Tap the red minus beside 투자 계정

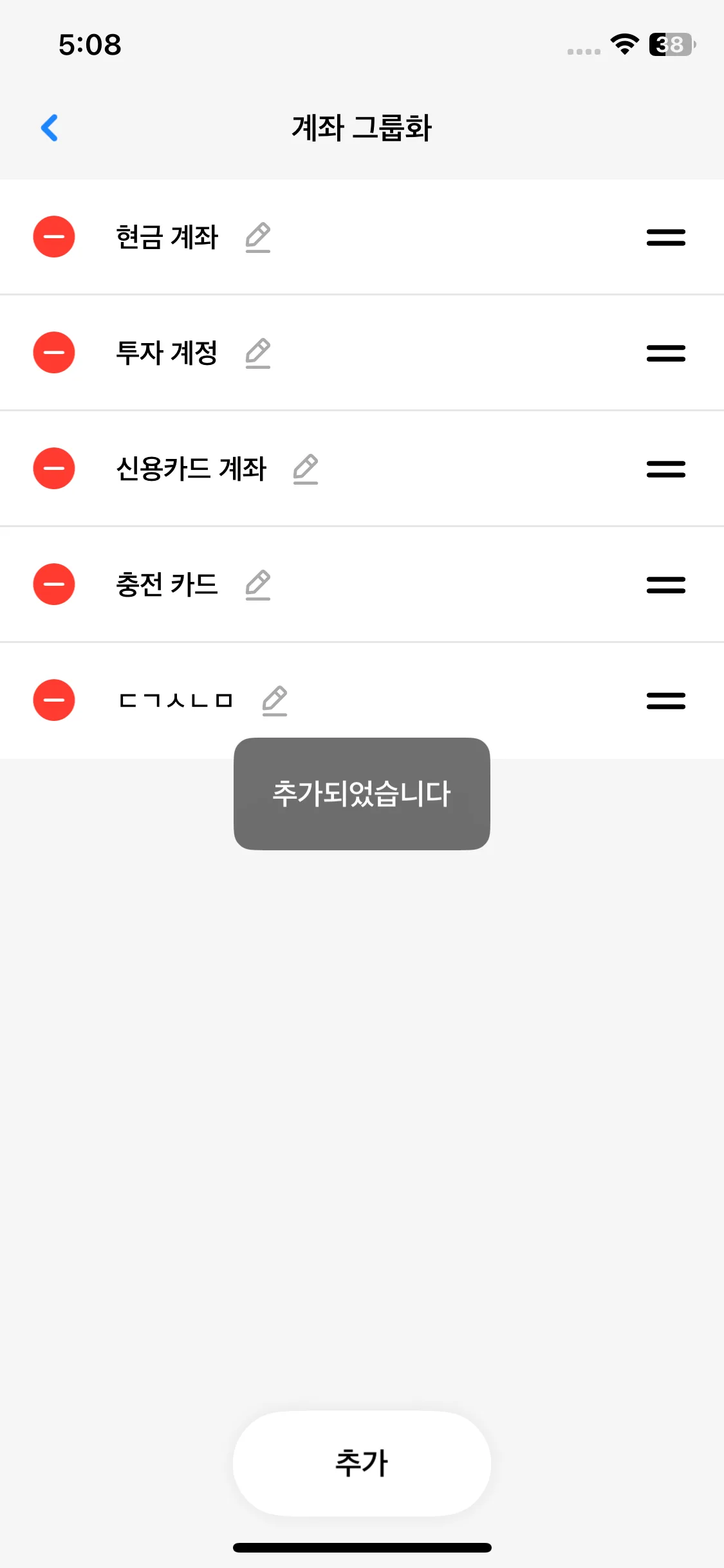(54, 353)
